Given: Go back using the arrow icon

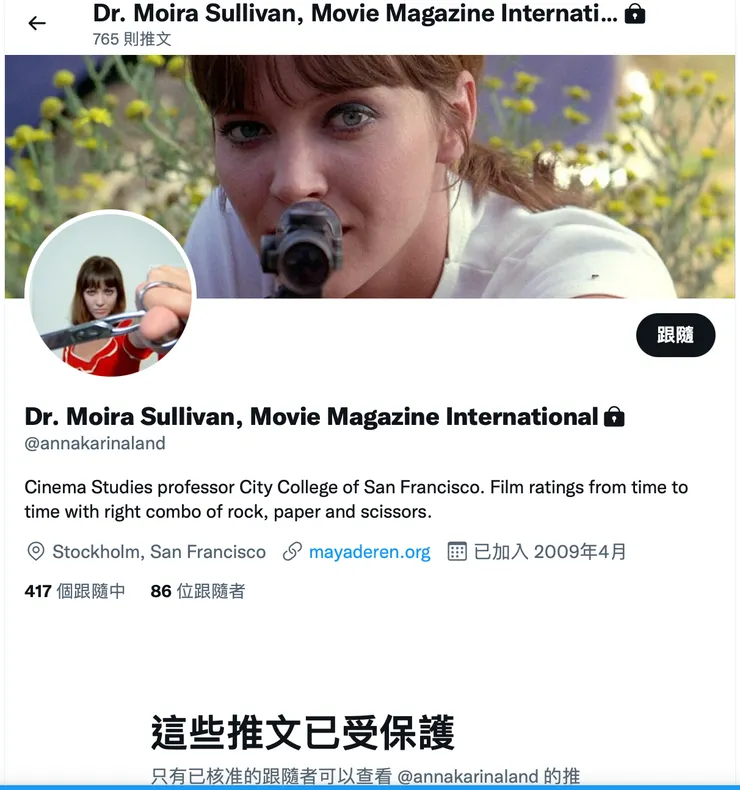Looking at the screenshot, I should (x=37, y=23).
